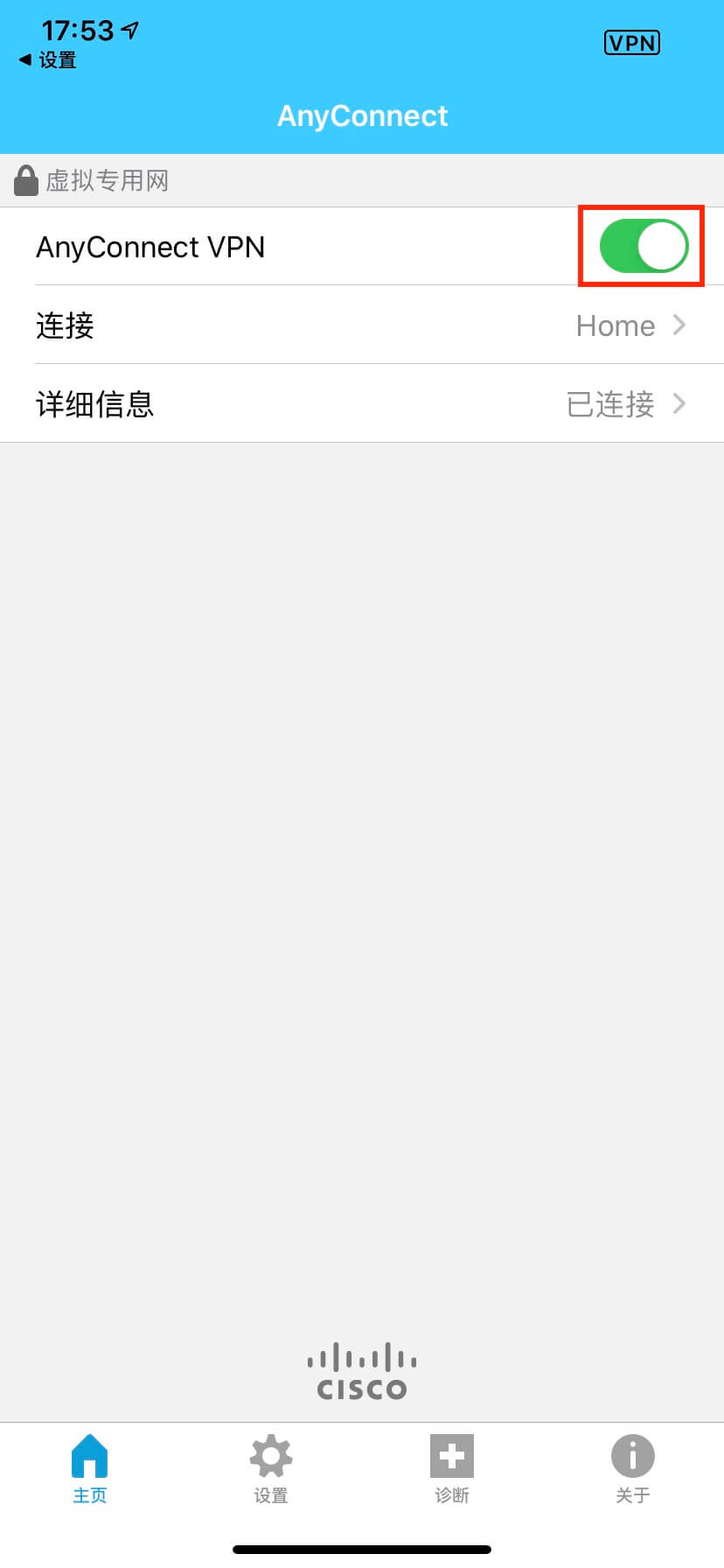Switch to the 主页 tab
Image resolution: width=724 pixels, height=1568 pixels.
pyautogui.click(x=89, y=1469)
